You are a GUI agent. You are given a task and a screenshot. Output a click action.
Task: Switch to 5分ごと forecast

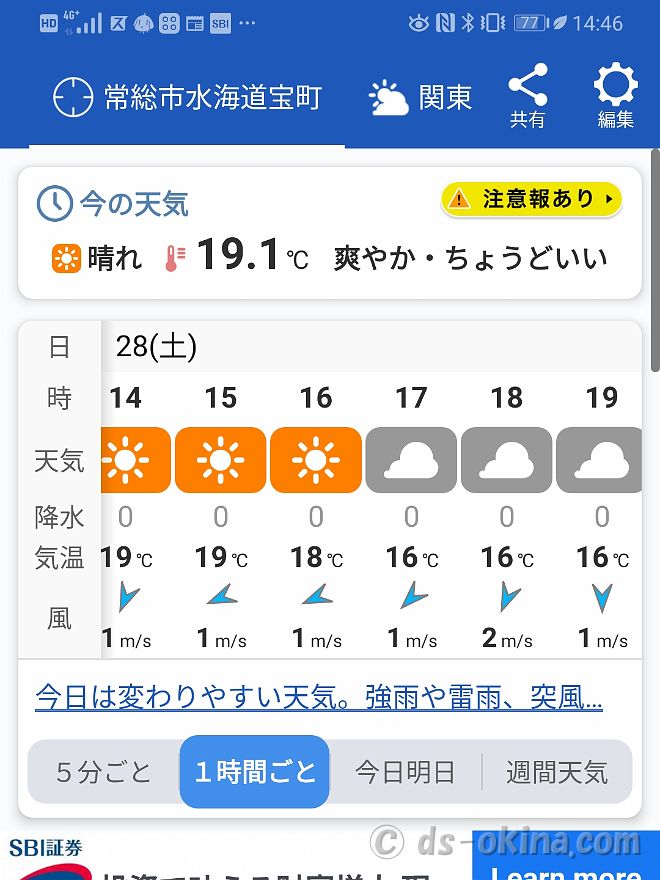tap(104, 772)
